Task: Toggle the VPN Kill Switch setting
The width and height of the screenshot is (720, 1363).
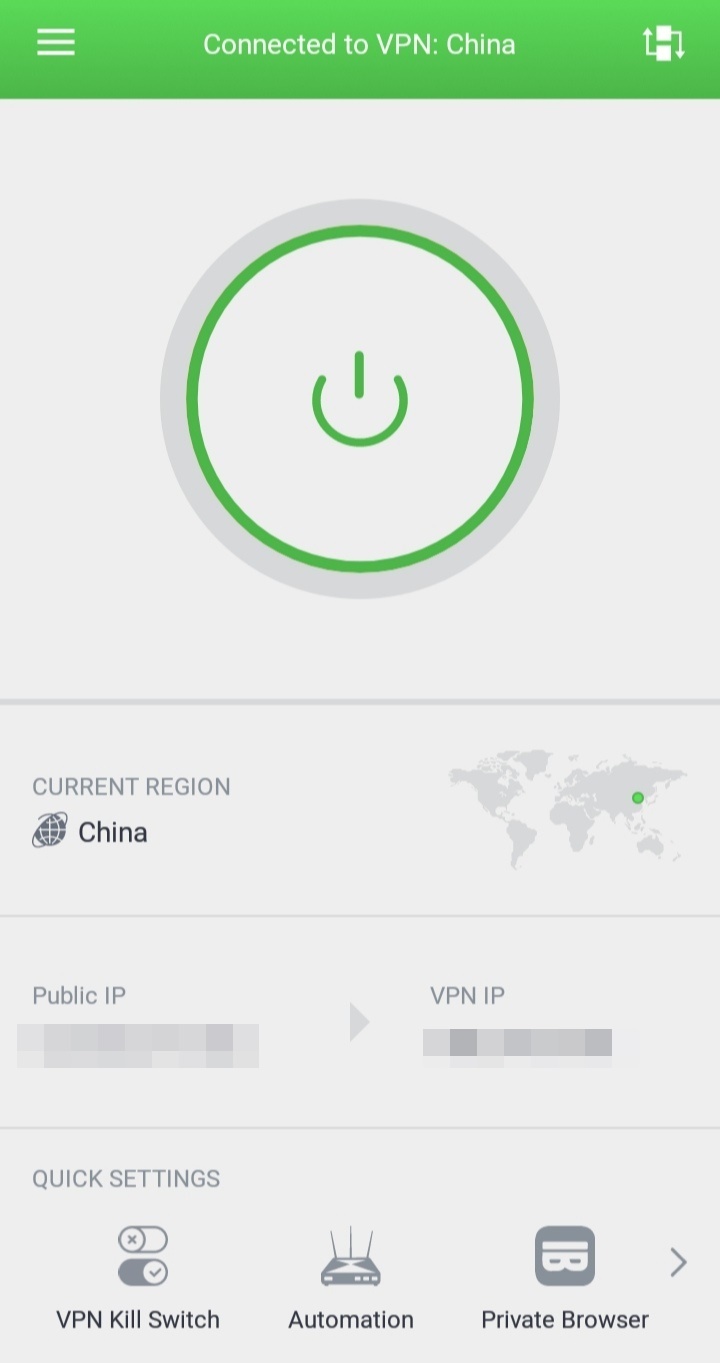Action: tap(142, 1257)
